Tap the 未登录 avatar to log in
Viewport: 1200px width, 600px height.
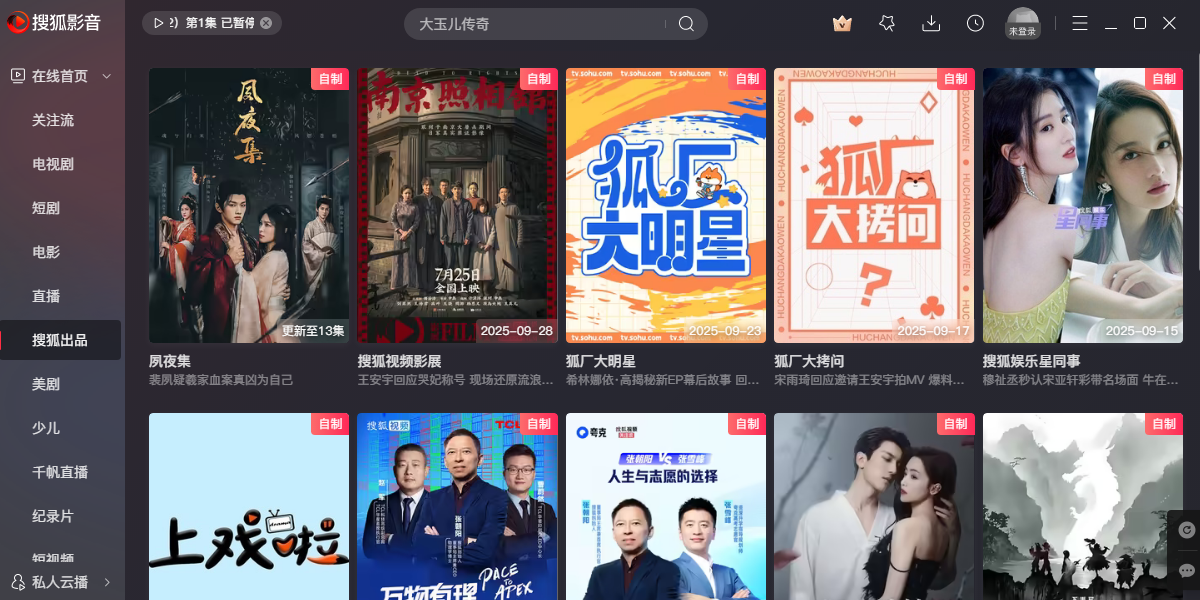click(x=1022, y=22)
